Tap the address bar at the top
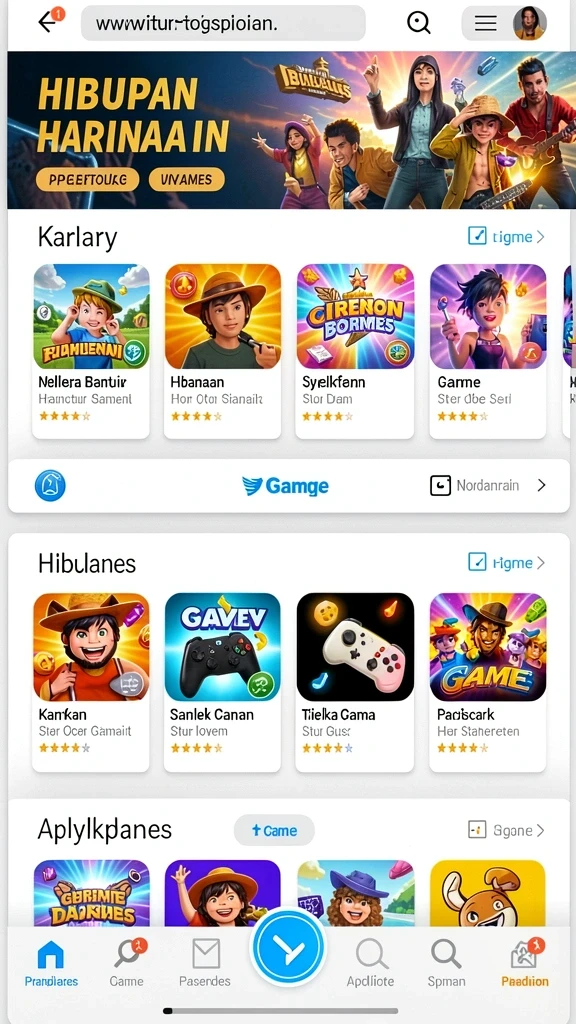This screenshot has height=1024, width=576. pyautogui.click(x=223, y=24)
